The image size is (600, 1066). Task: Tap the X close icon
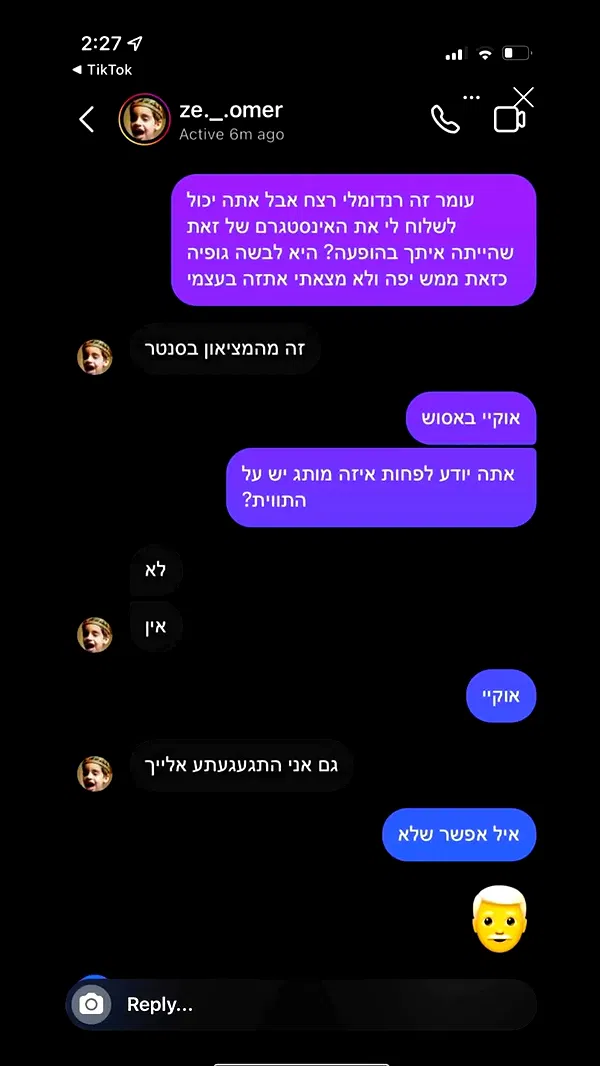click(x=523, y=97)
